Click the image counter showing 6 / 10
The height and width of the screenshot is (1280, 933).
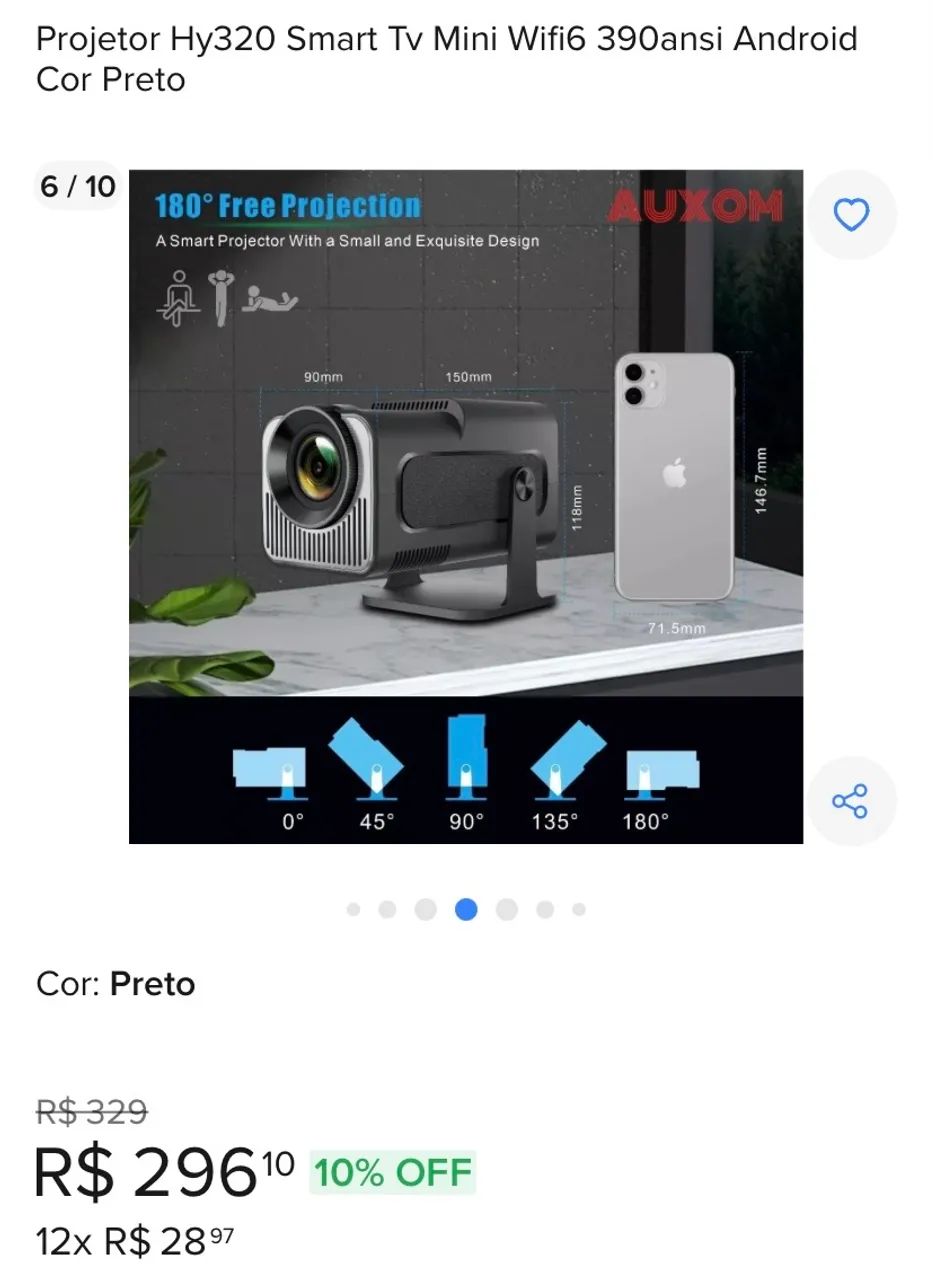point(76,186)
